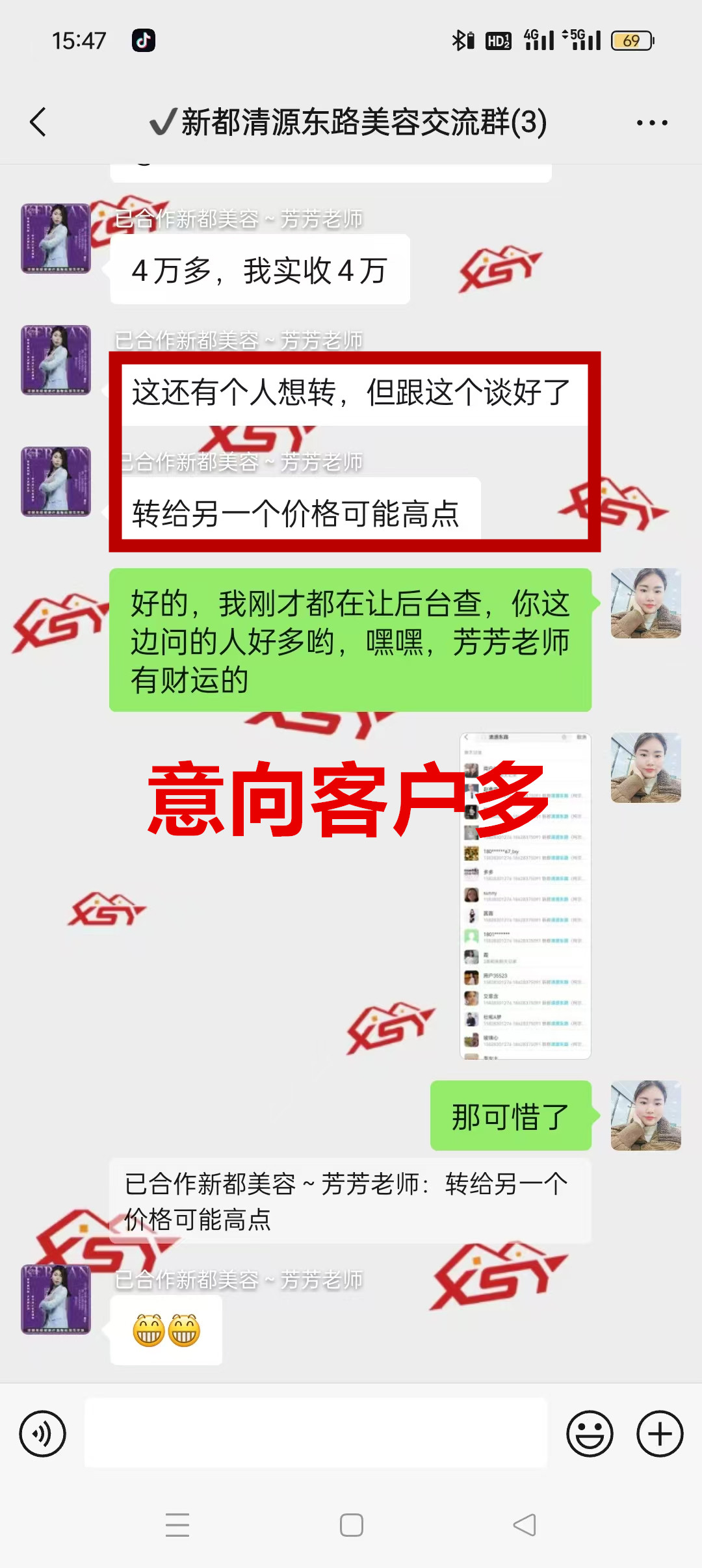Viewport: 702px width, 1568px height.
Task: Go back from the group chat
Action: coord(39,122)
